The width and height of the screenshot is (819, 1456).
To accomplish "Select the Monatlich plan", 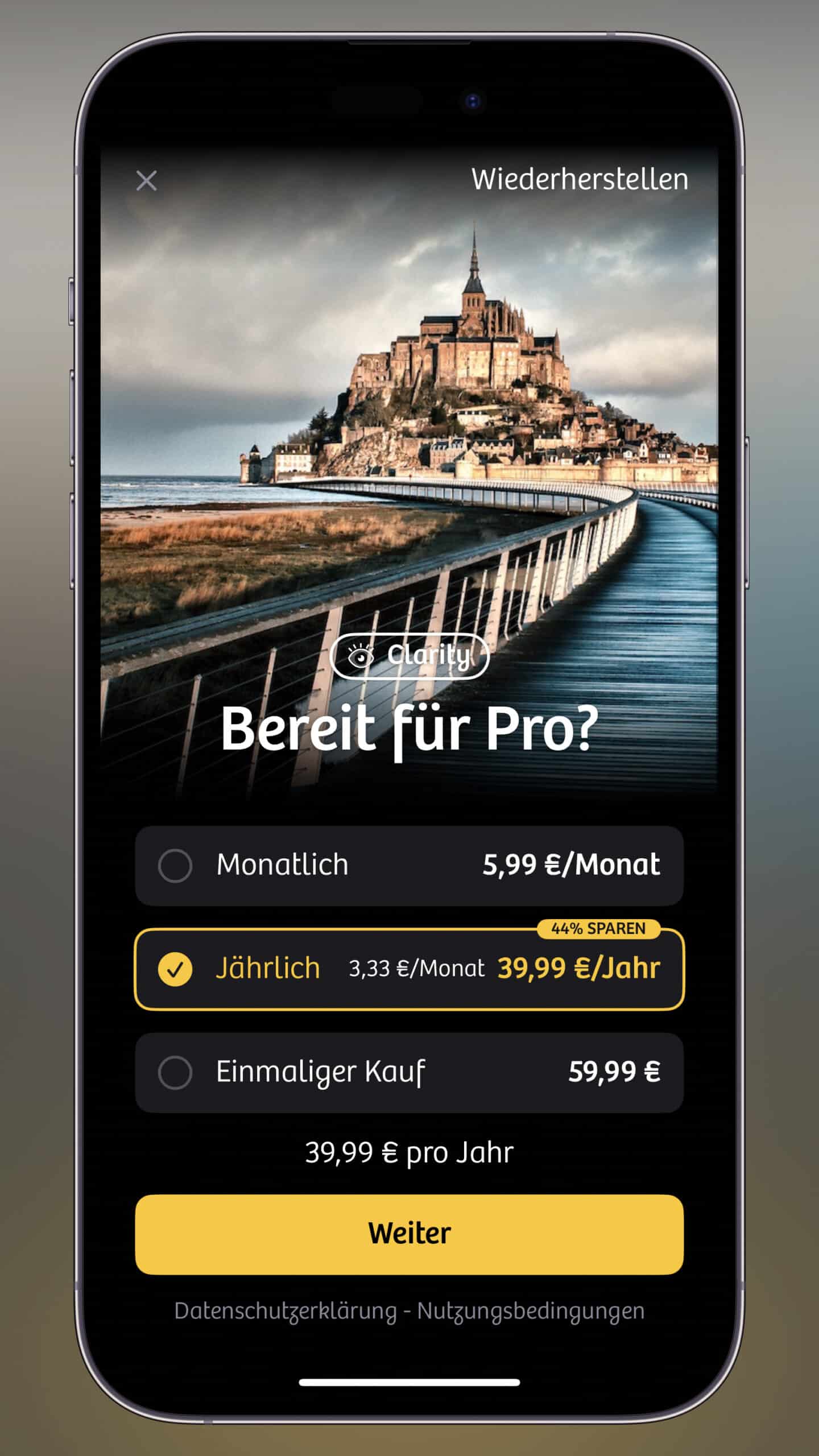I will 409,866.
